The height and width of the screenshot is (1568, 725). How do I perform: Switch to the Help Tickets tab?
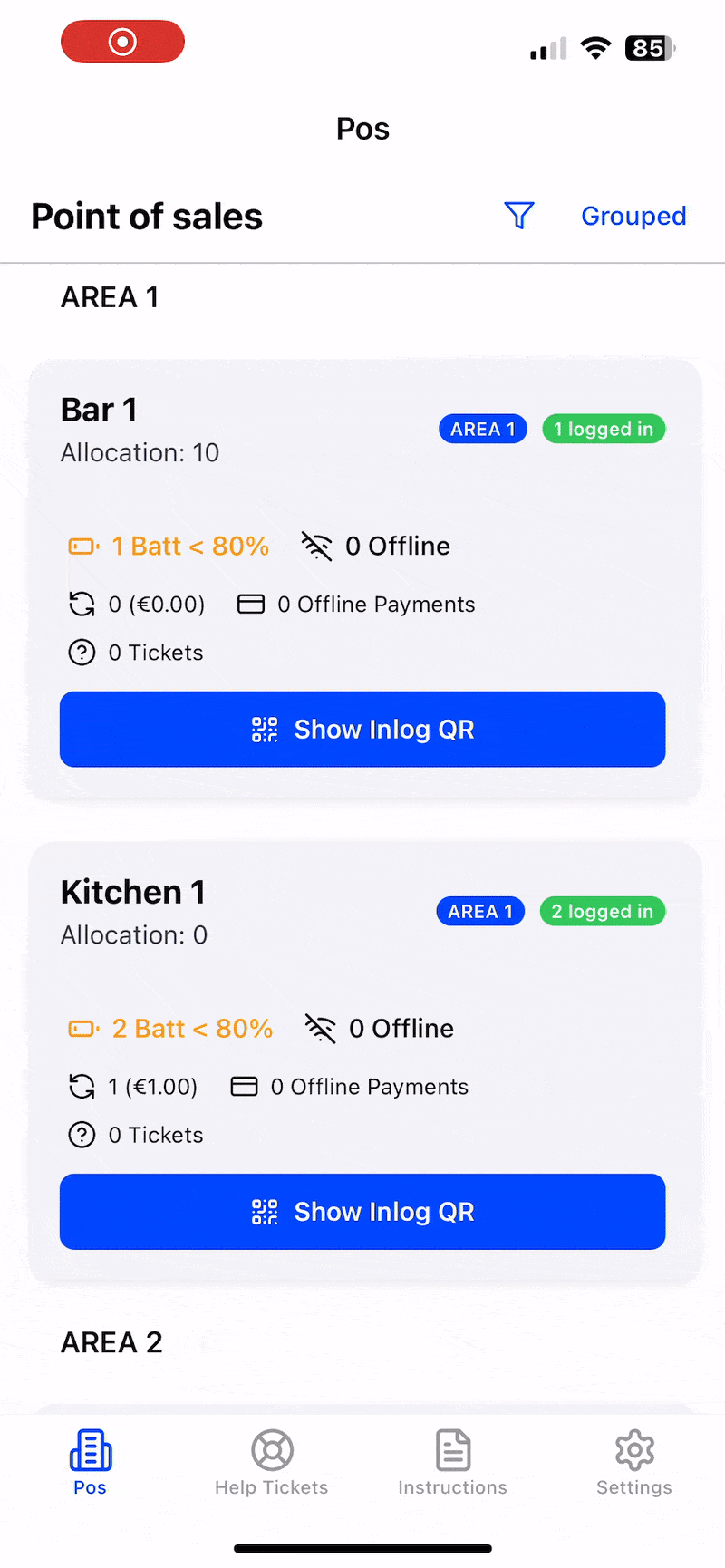[272, 1462]
